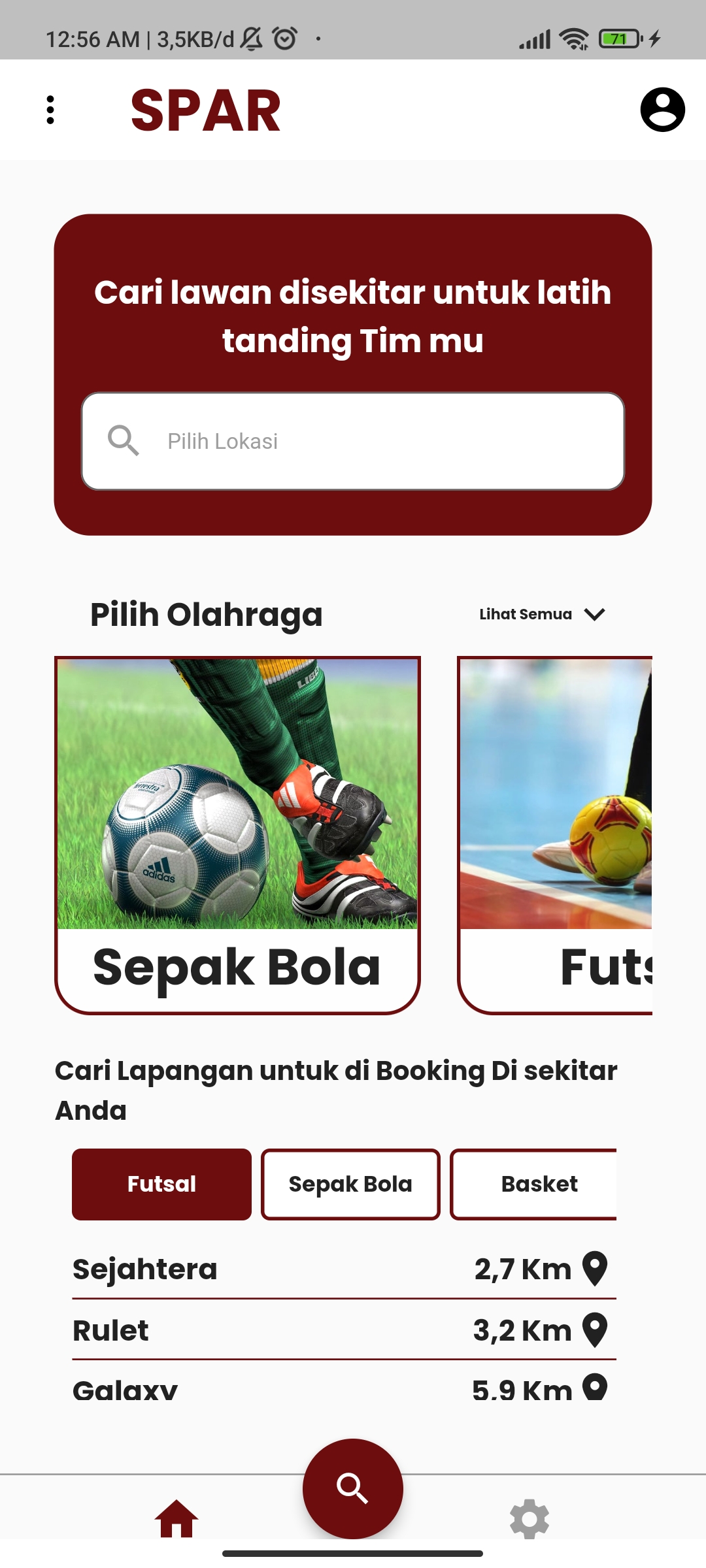Select the Futsal filter chip
Viewport: 706px width, 1568px height.
161,1184
